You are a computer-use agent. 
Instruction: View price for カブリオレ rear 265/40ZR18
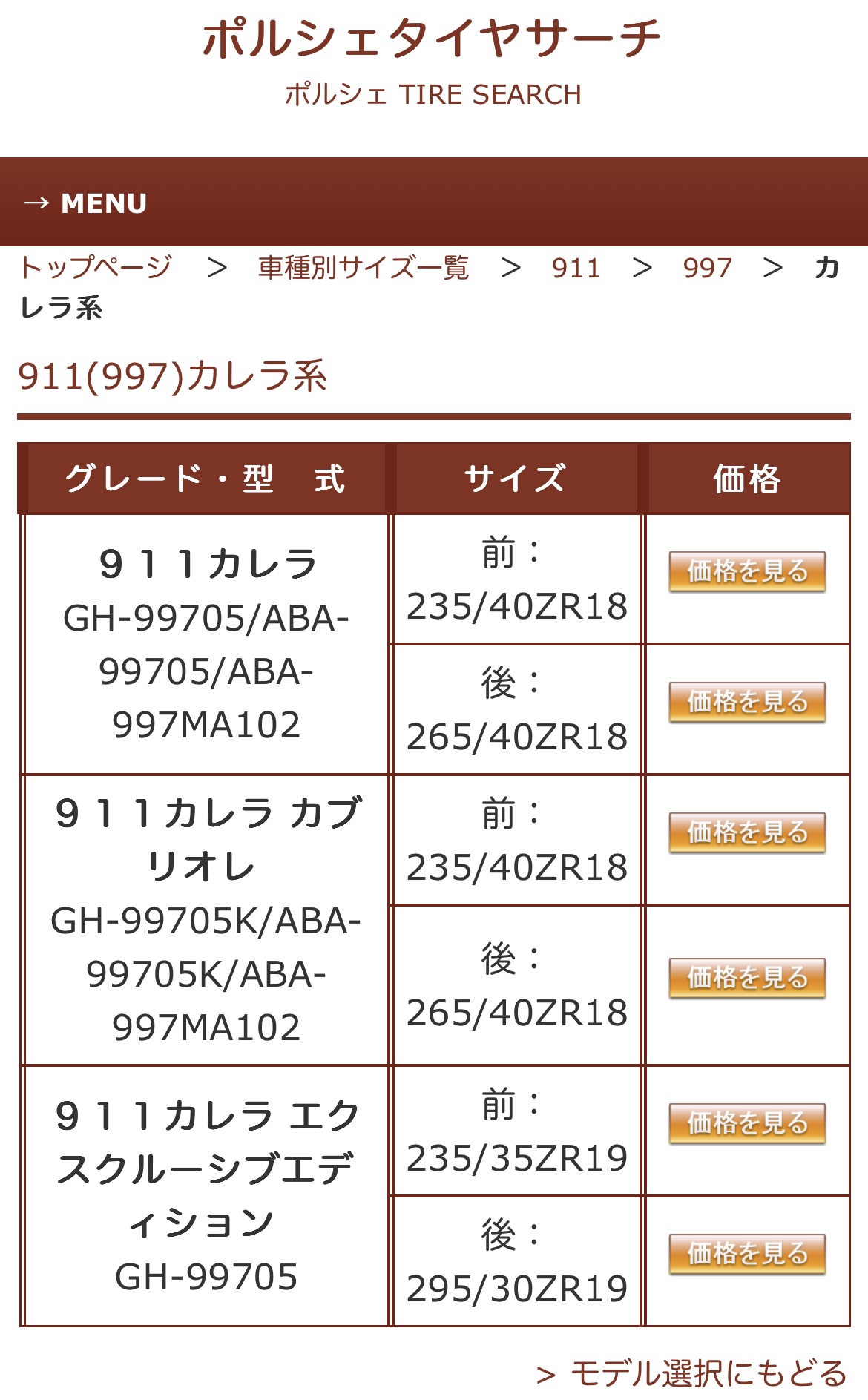(x=747, y=978)
